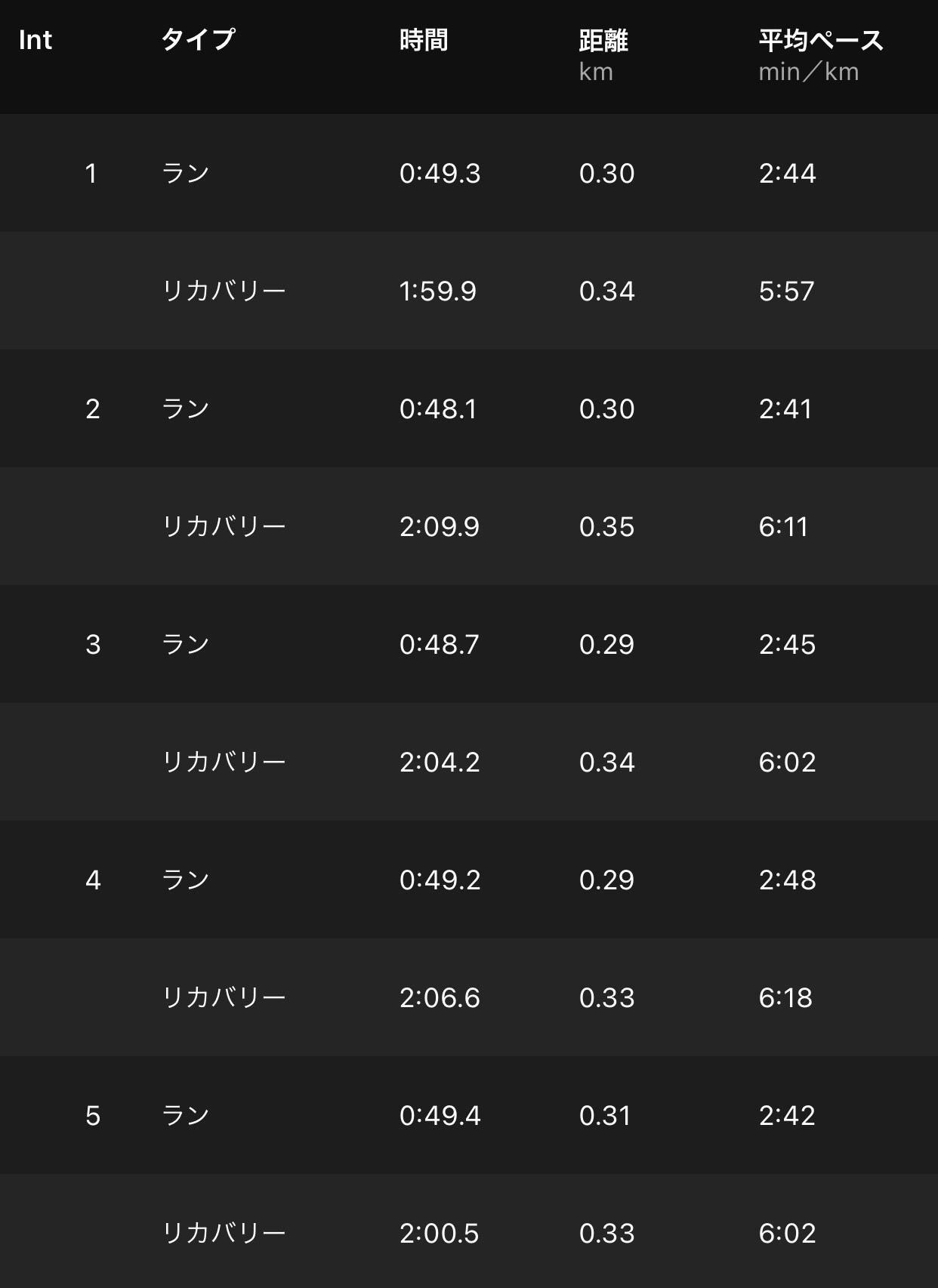Open the リカバリー row showing pace 6:02
938x1288 pixels.
pyautogui.click(x=468, y=762)
